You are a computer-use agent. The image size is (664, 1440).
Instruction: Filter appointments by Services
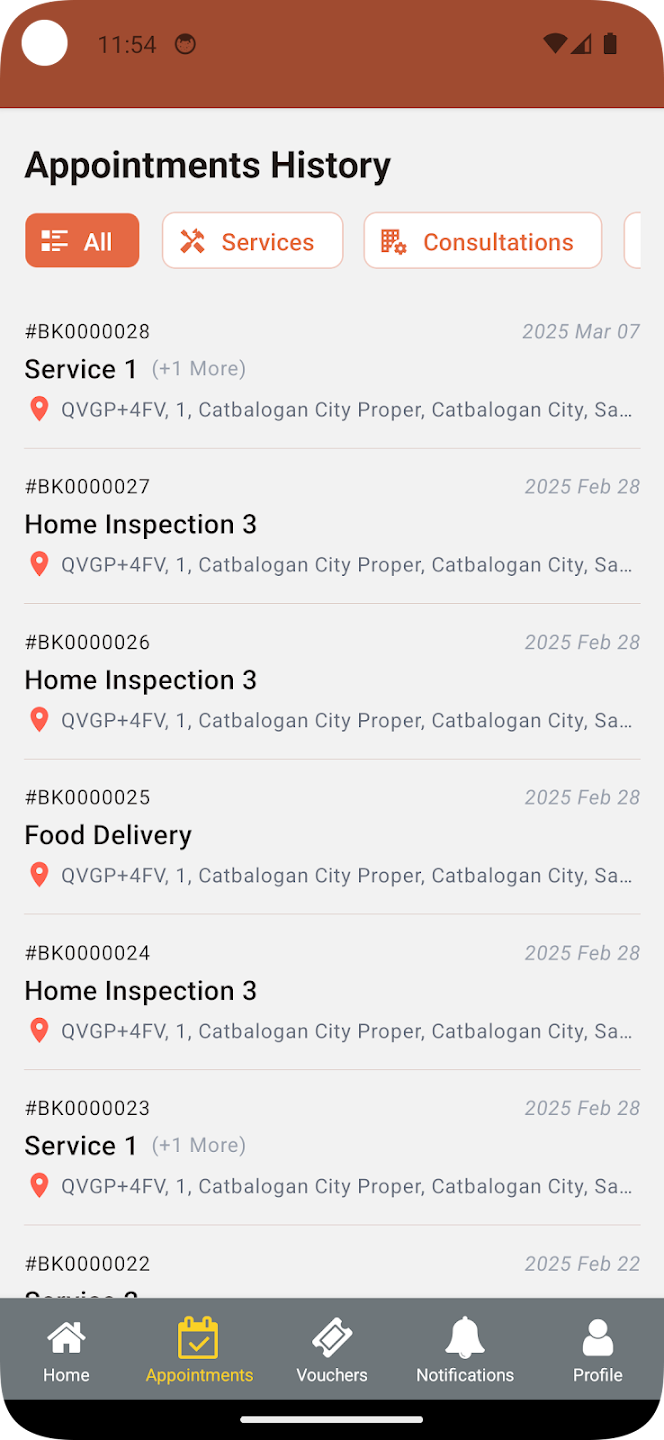tap(252, 241)
